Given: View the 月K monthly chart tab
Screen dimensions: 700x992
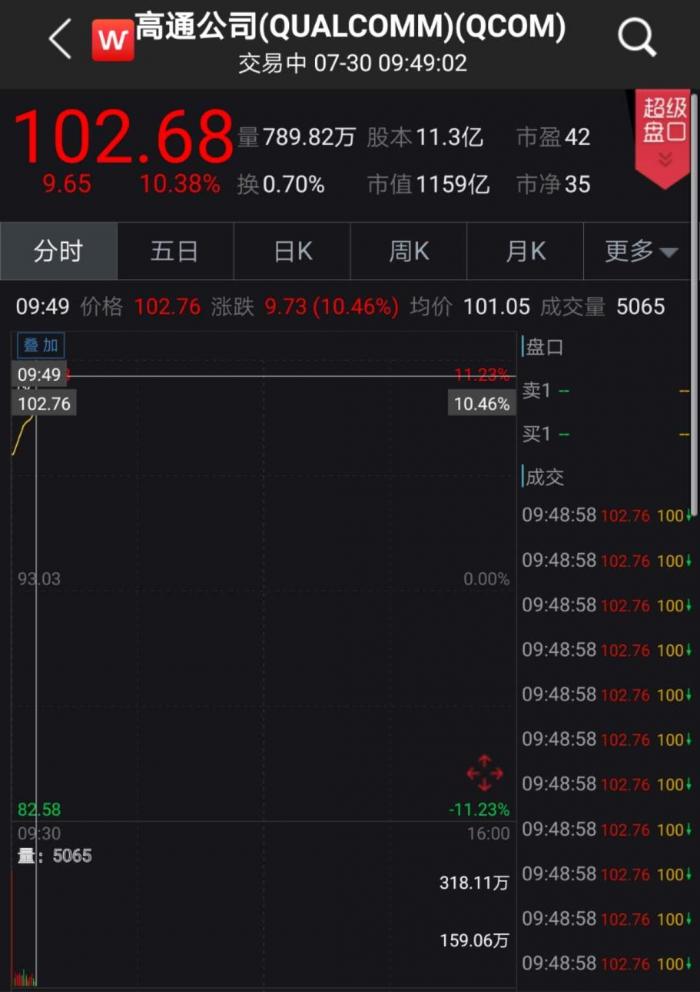Looking at the screenshot, I should [x=525, y=251].
